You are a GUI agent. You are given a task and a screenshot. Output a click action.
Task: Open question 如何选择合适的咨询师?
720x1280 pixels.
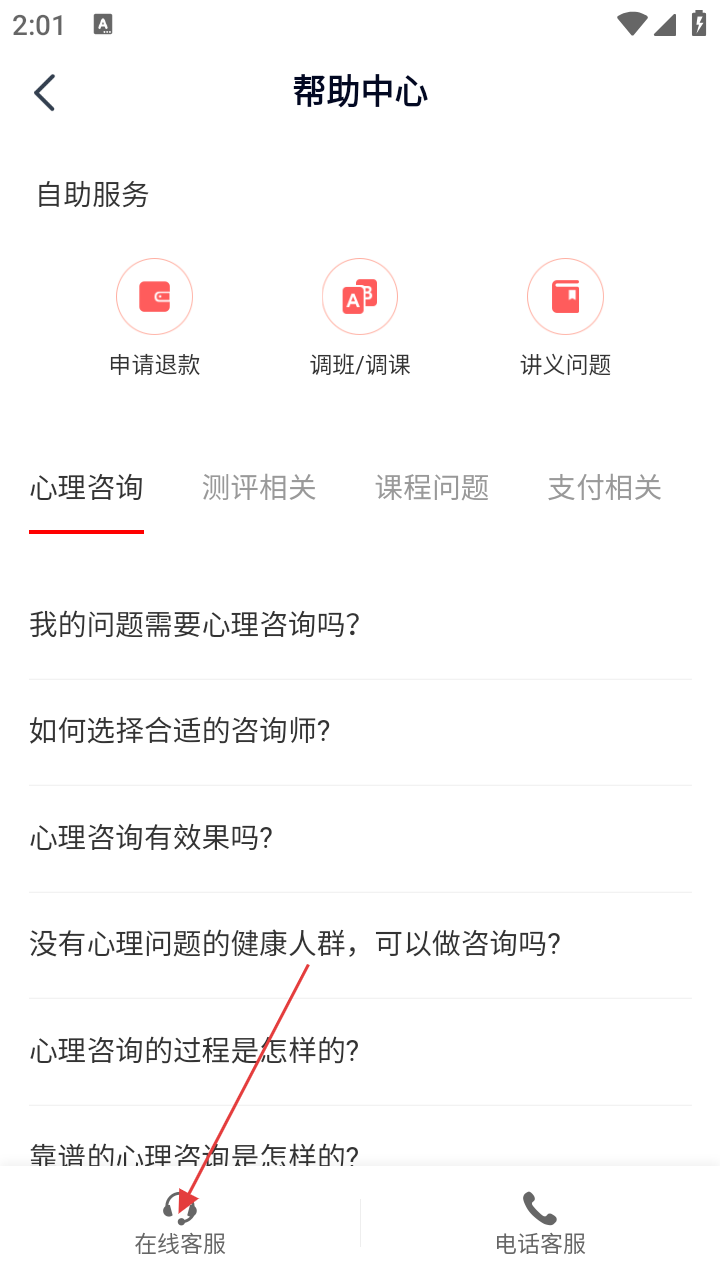tap(180, 731)
